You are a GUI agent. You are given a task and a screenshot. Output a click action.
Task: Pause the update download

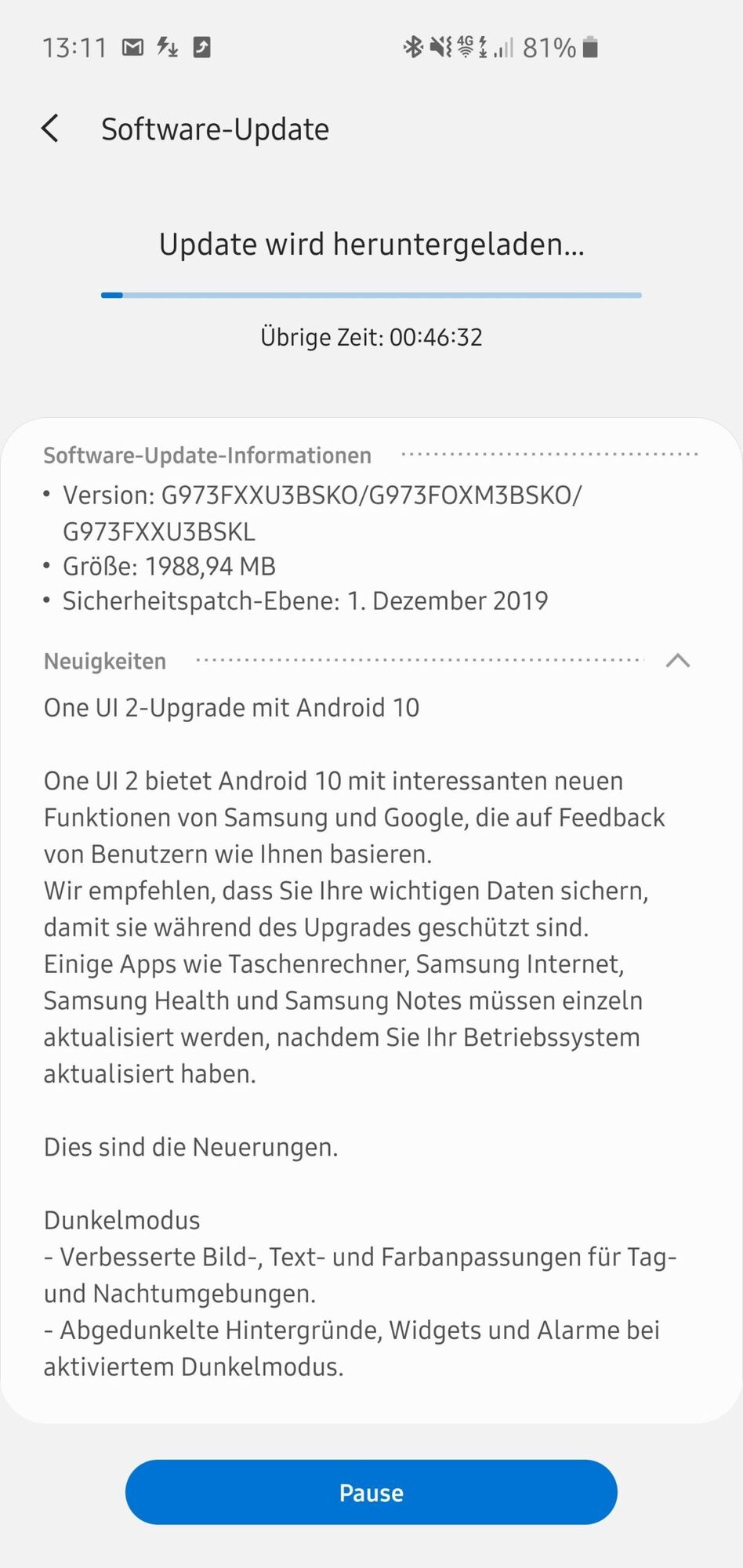click(x=371, y=1492)
